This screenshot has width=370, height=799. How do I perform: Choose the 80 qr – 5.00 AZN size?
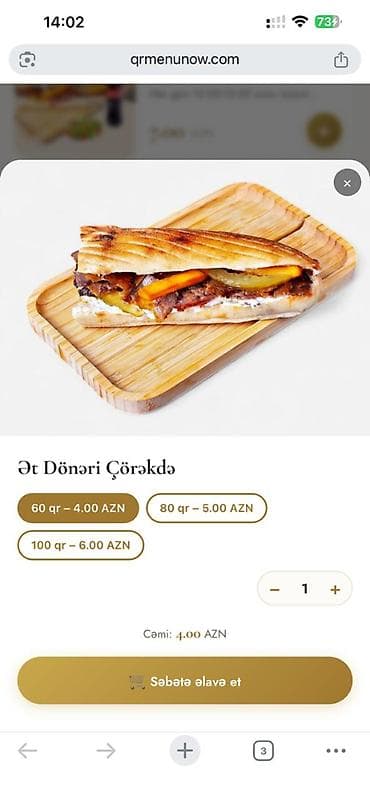206,508
